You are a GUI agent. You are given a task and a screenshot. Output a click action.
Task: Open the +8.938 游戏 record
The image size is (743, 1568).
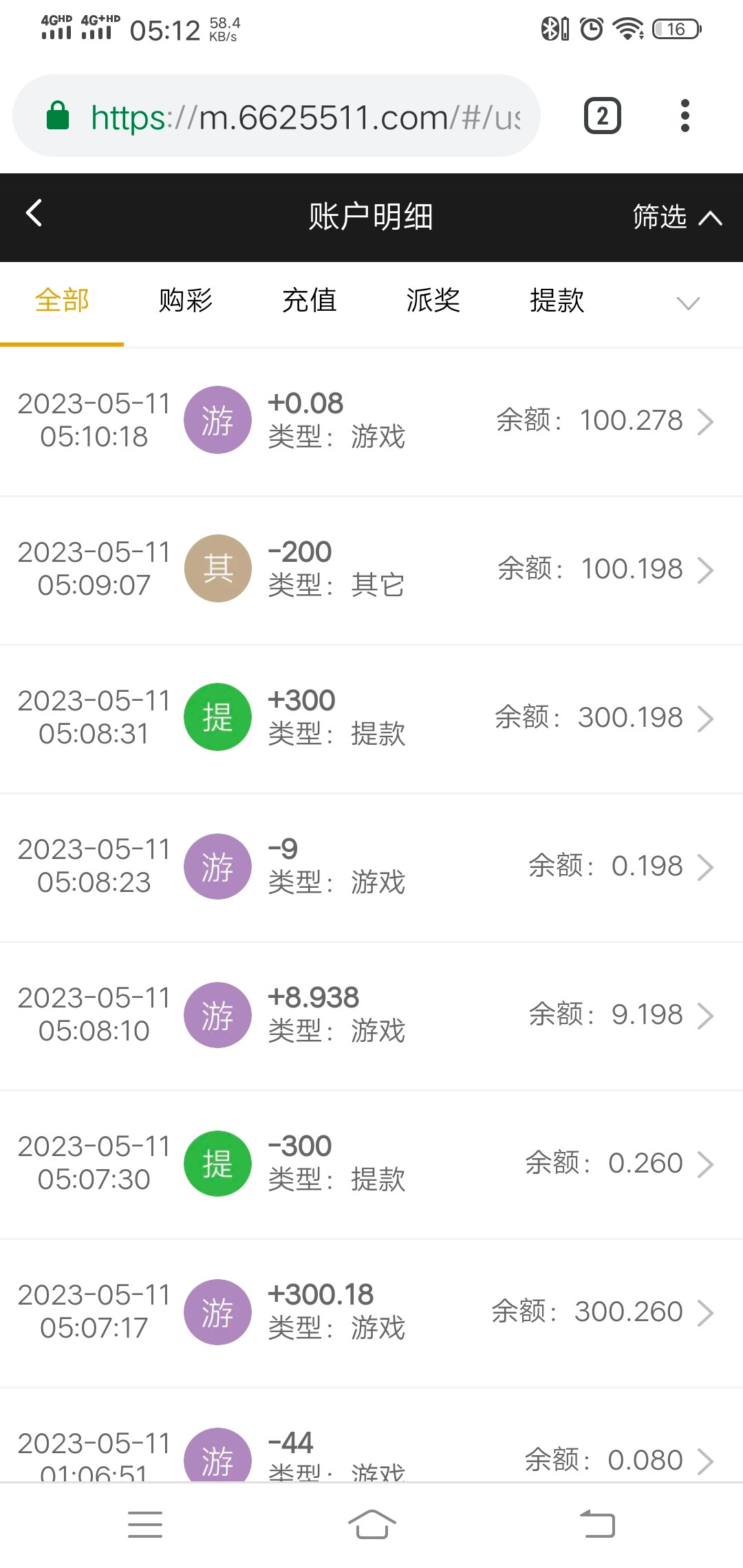[371, 1015]
